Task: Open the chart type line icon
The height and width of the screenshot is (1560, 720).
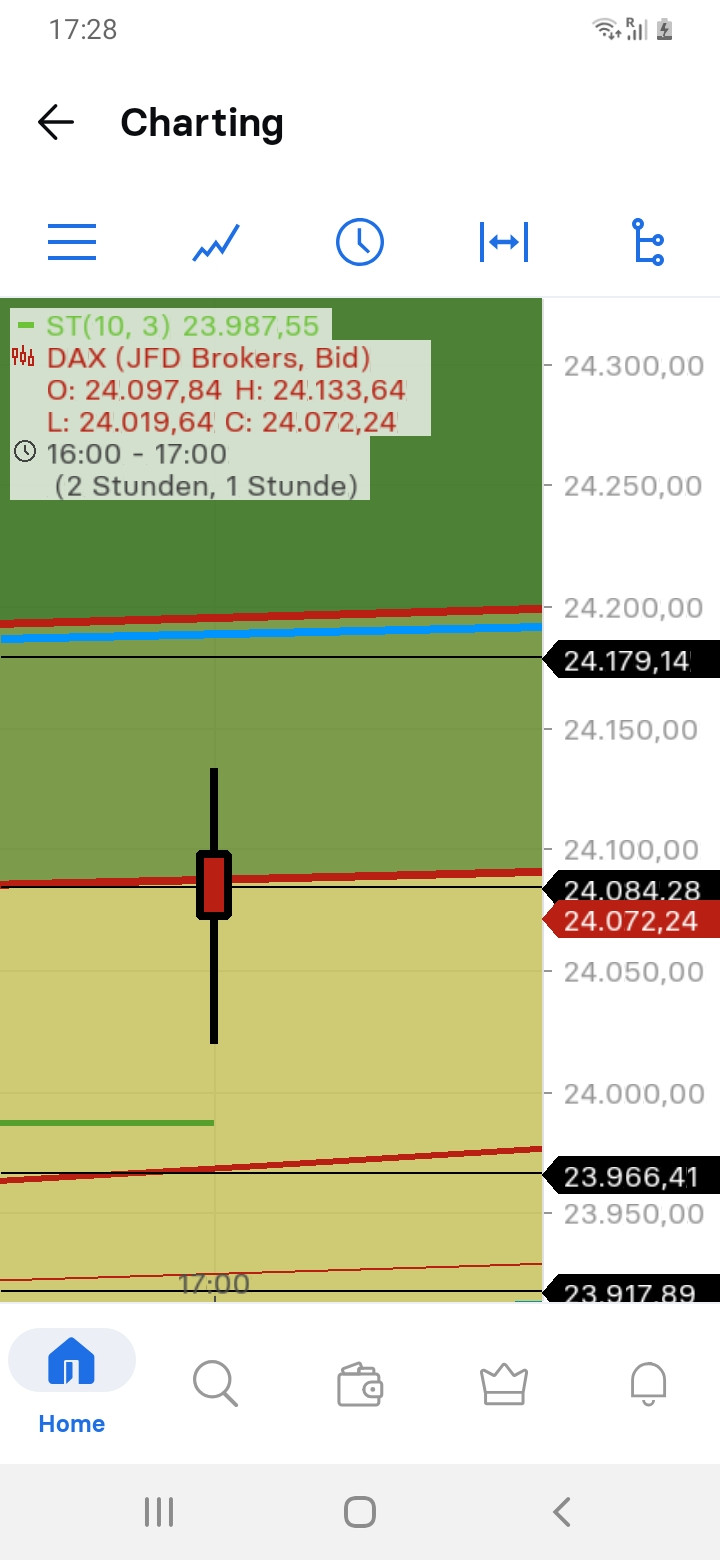Action: (216, 243)
